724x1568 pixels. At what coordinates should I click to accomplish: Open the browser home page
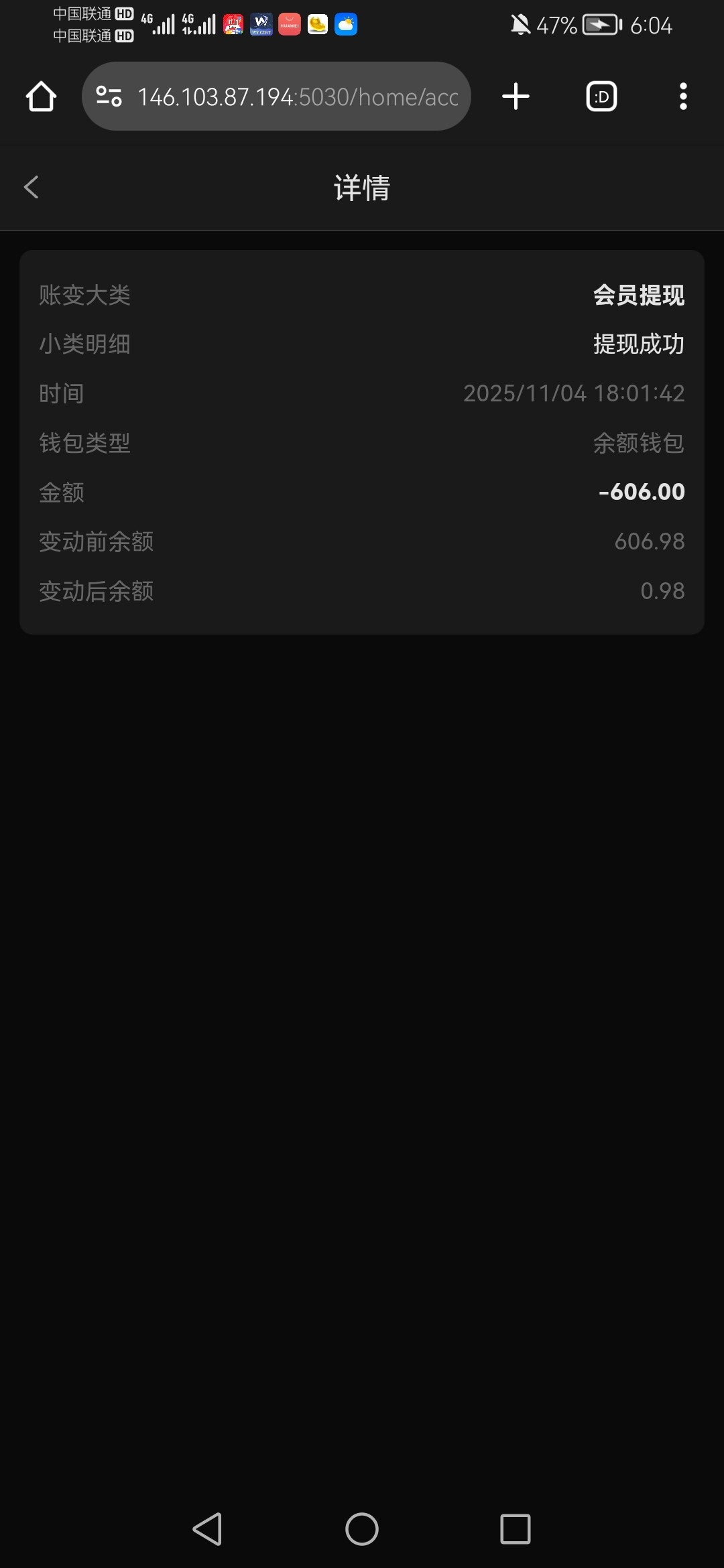41,96
